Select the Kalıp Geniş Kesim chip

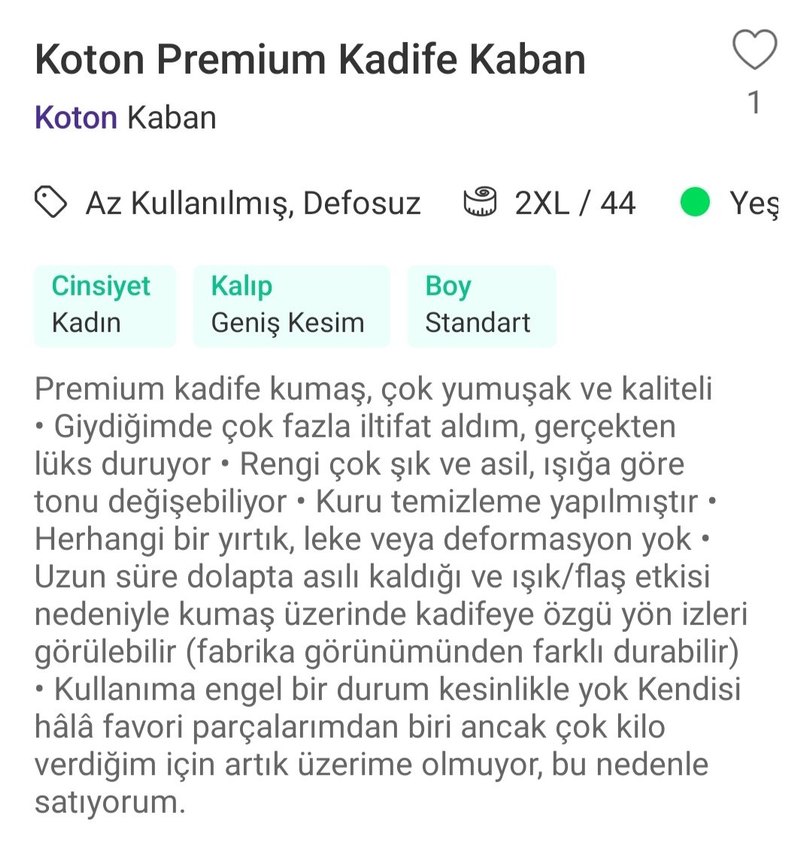coord(290,305)
